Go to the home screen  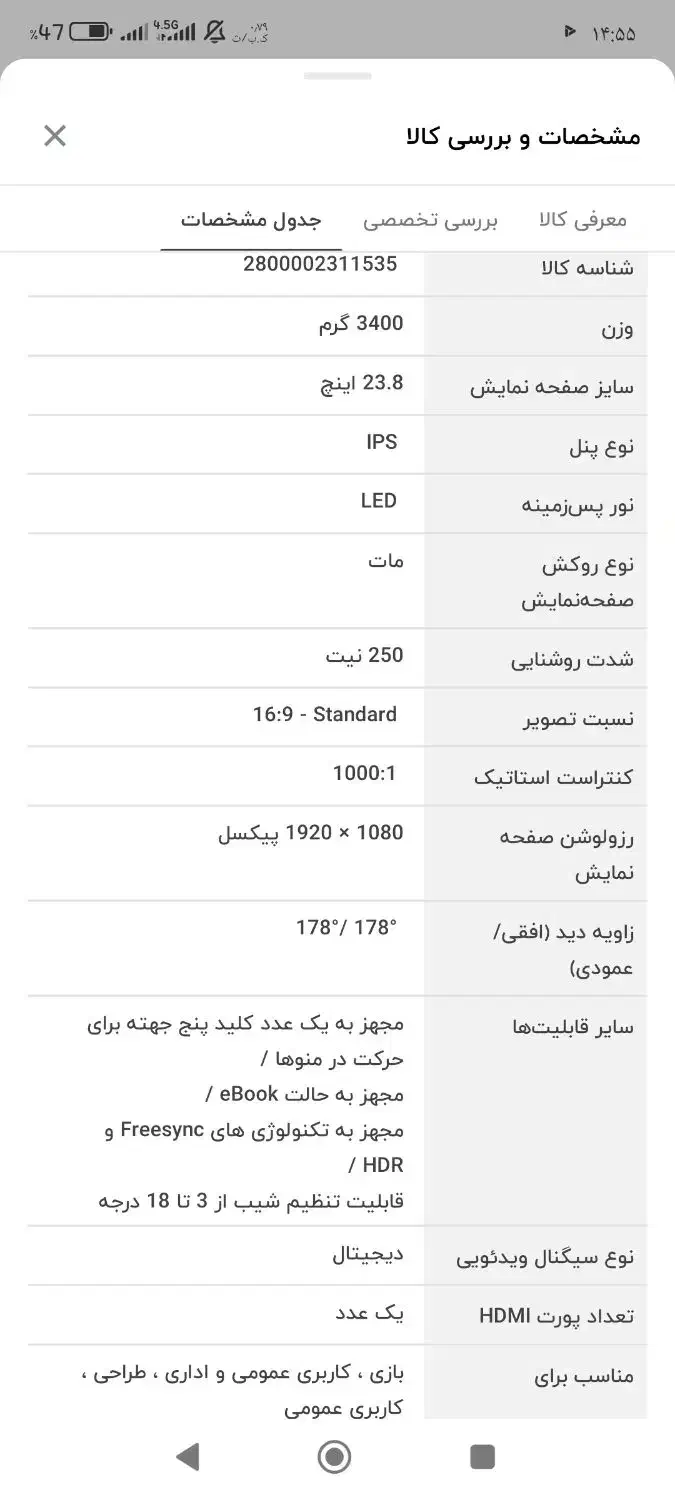pyautogui.click(x=335, y=1457)
